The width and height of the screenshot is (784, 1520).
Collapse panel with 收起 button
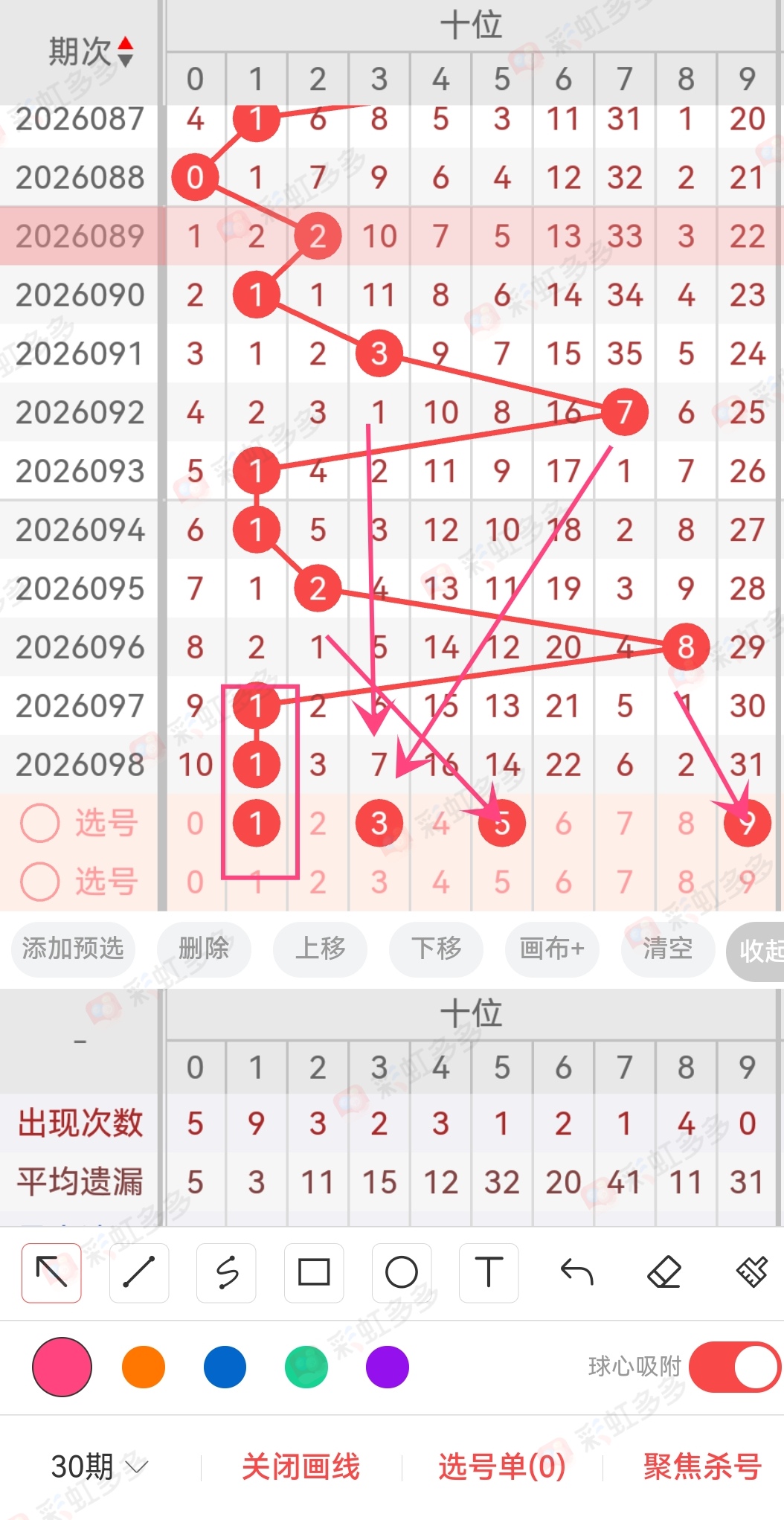759,950
